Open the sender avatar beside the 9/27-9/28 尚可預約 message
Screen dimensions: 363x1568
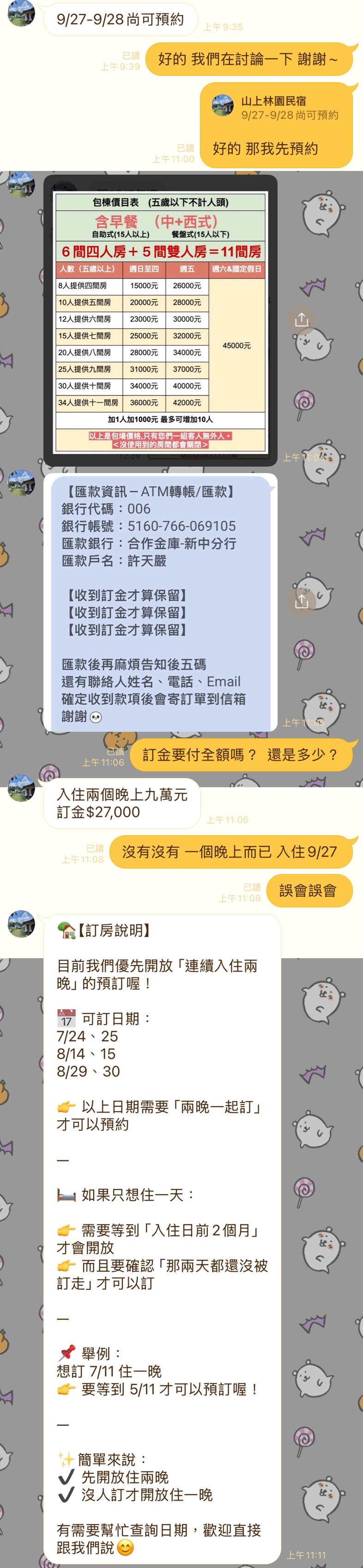pos(21,13)
